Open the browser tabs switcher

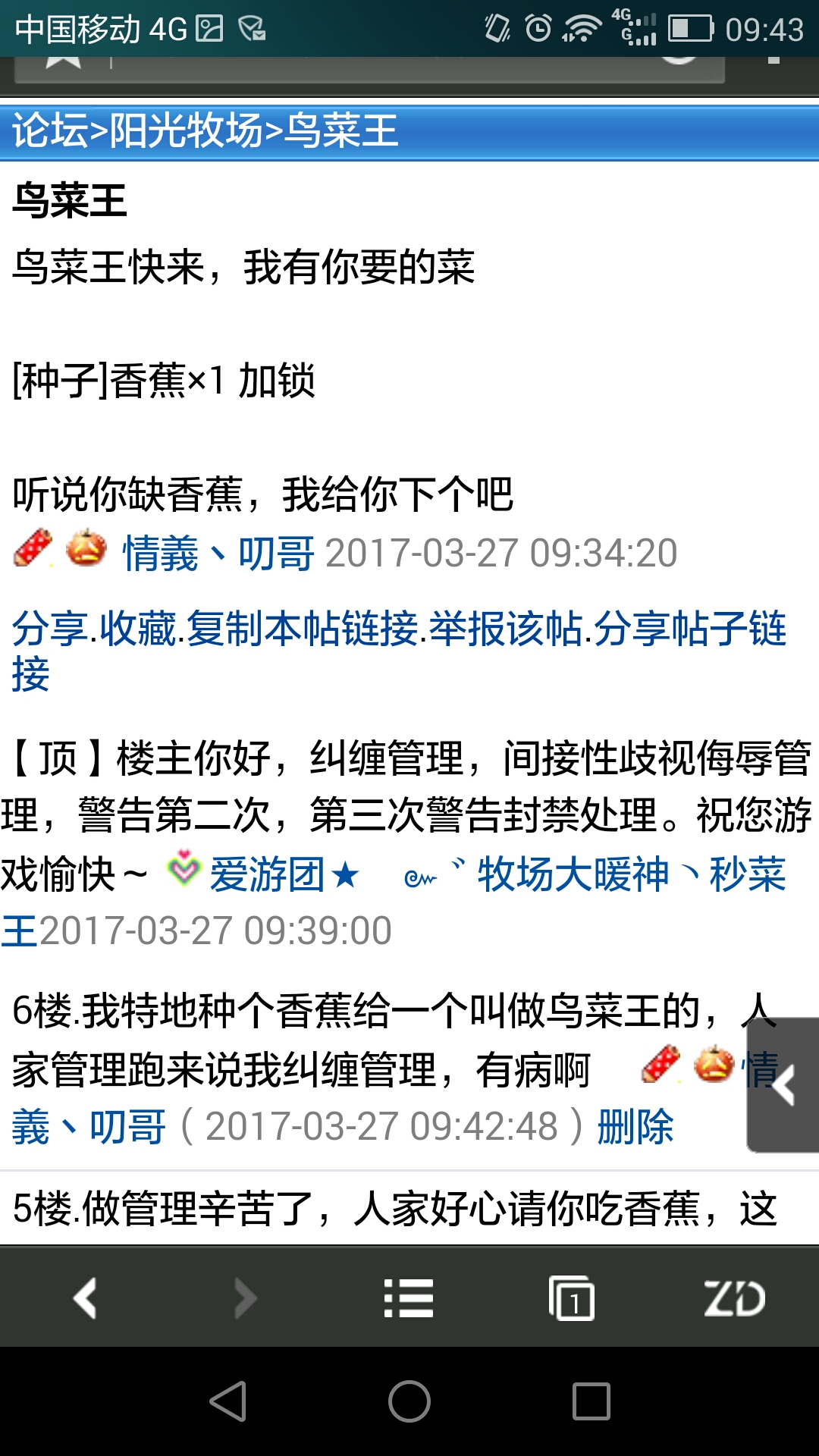(571, 1298)
